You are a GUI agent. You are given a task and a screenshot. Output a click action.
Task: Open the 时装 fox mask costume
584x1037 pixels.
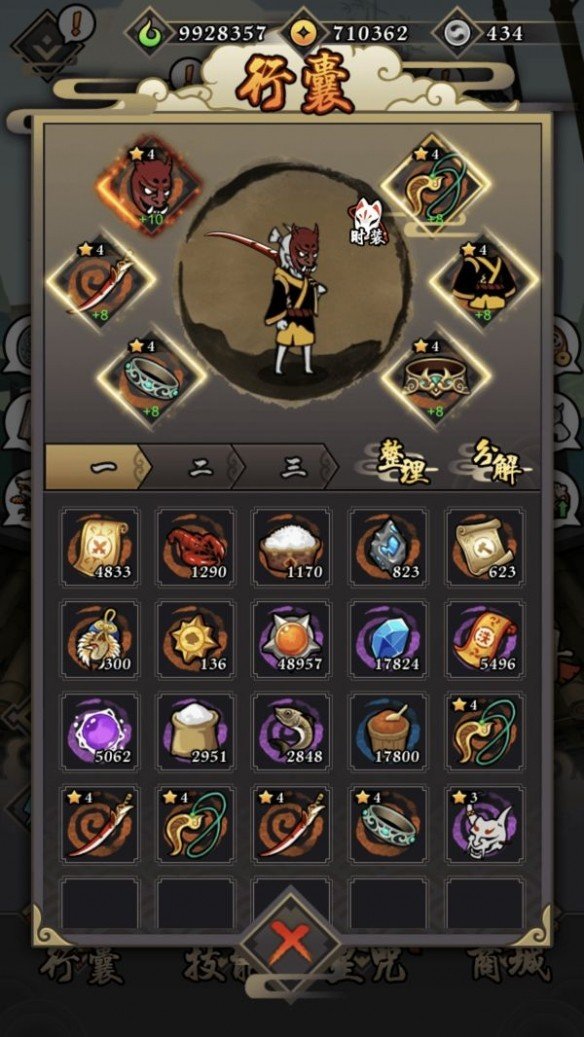pyautogui.click(x=367, y=221)
